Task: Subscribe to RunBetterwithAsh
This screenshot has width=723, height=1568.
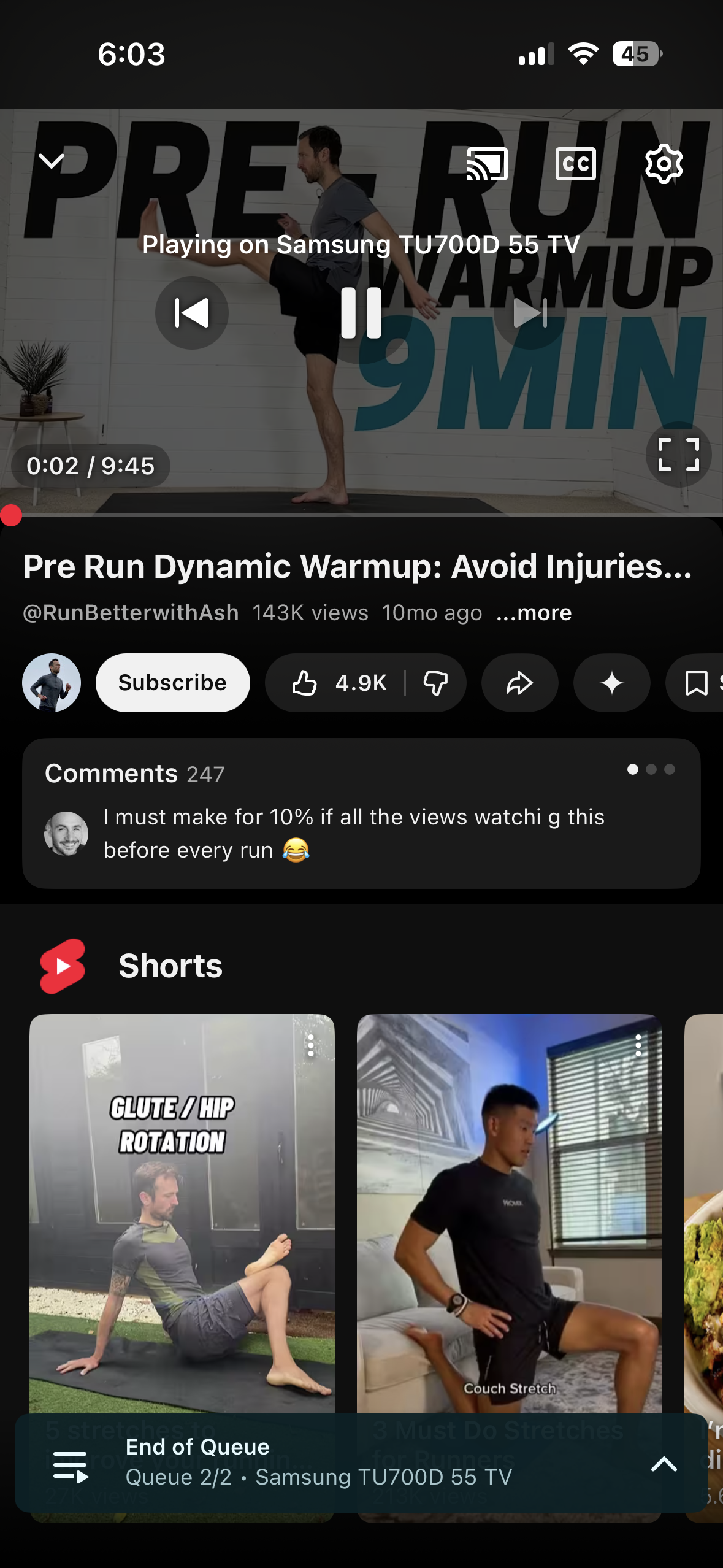Action: coord(172,683)
